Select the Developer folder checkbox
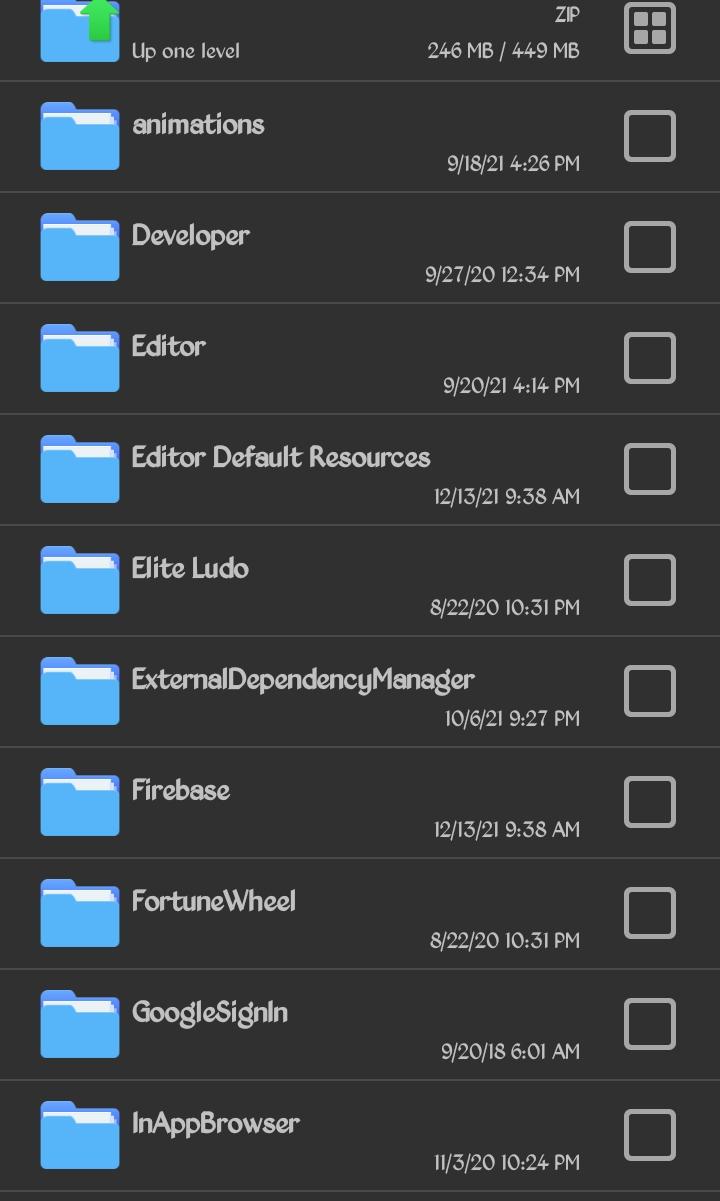The width and height of the screenshot is (720, 1201). point(650,247)
